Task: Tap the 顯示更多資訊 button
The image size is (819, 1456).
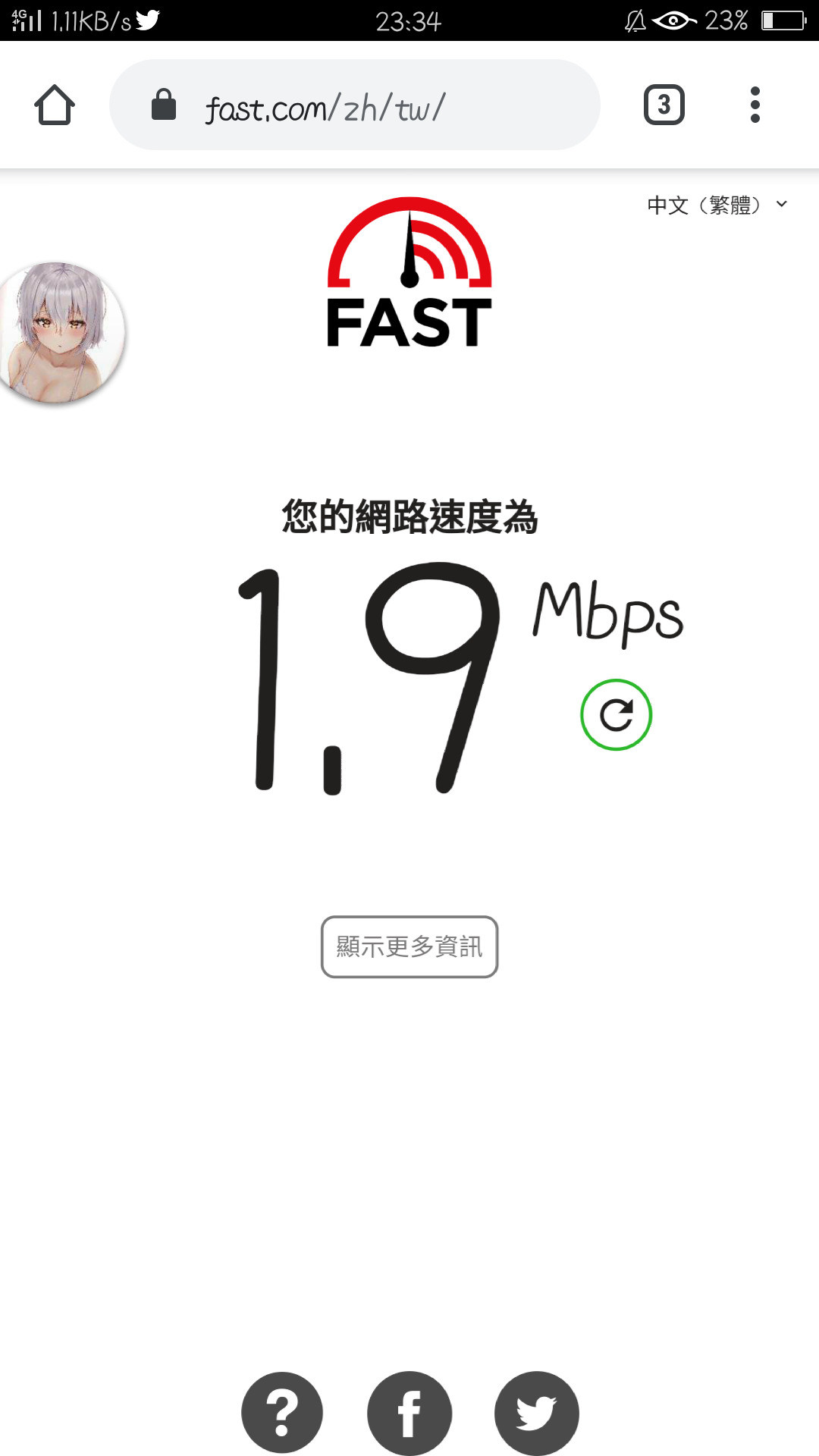Action: point(409,946)
